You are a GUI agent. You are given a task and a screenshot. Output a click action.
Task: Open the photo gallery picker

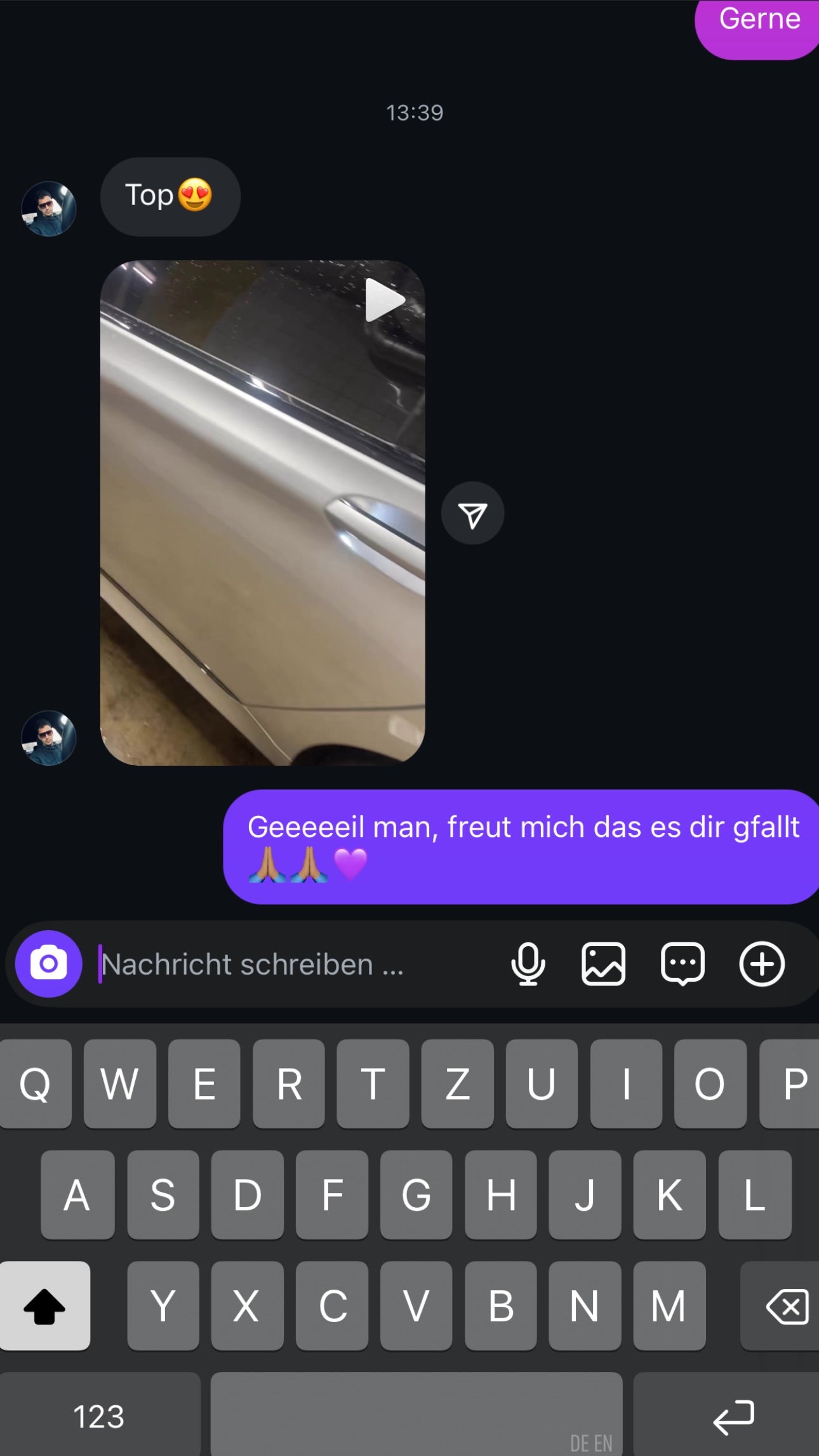coord(603,964)
